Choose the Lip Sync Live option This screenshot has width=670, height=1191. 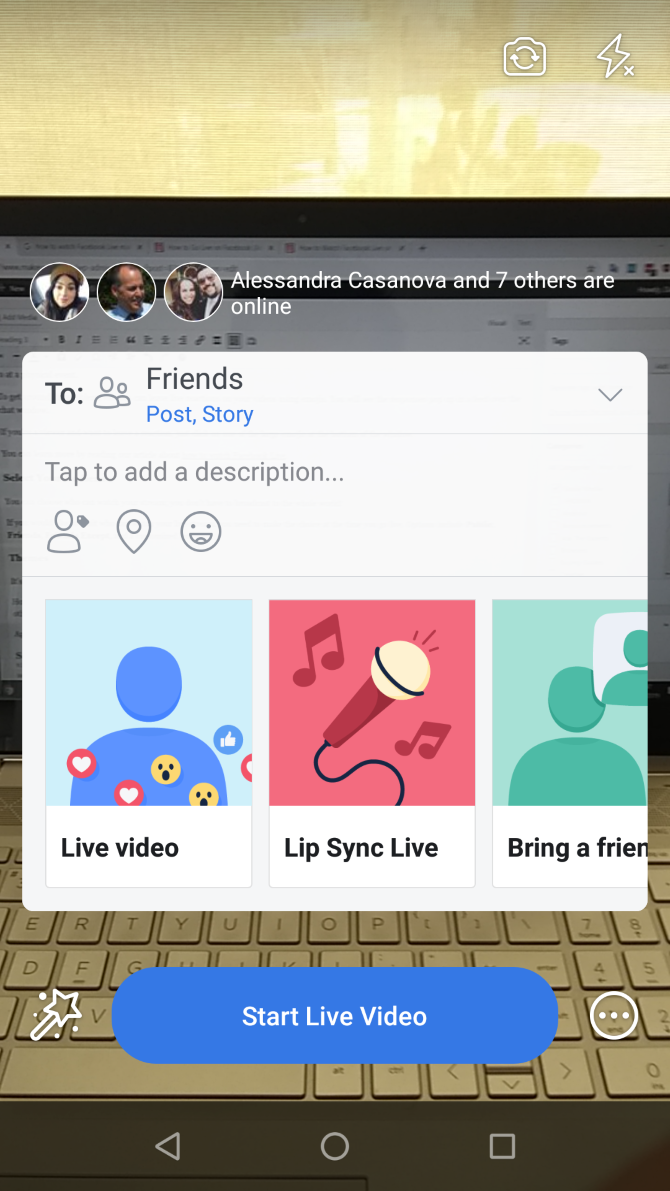click(372, 742)
